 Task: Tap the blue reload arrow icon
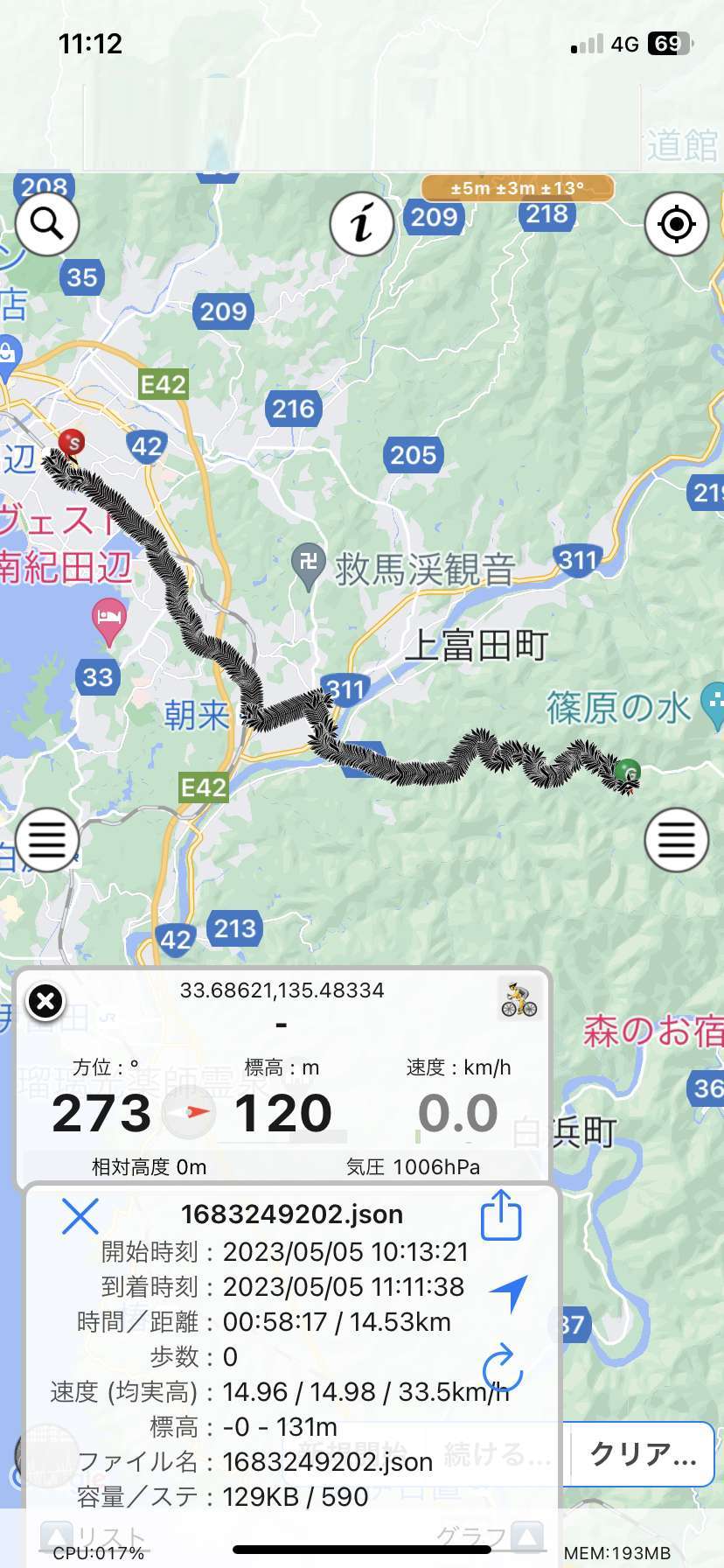tap(502, 1367)
